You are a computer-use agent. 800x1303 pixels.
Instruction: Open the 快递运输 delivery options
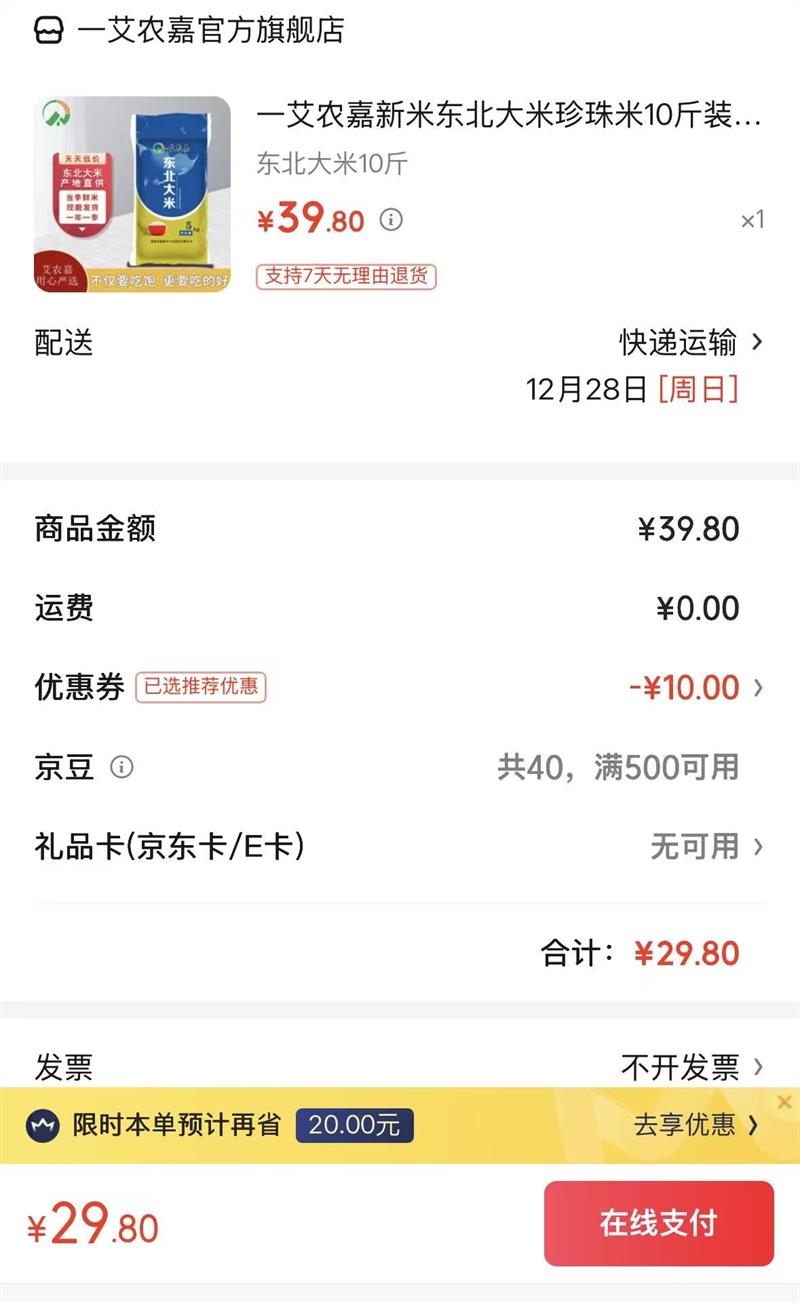pyautogui.click(x=690, y=343)
